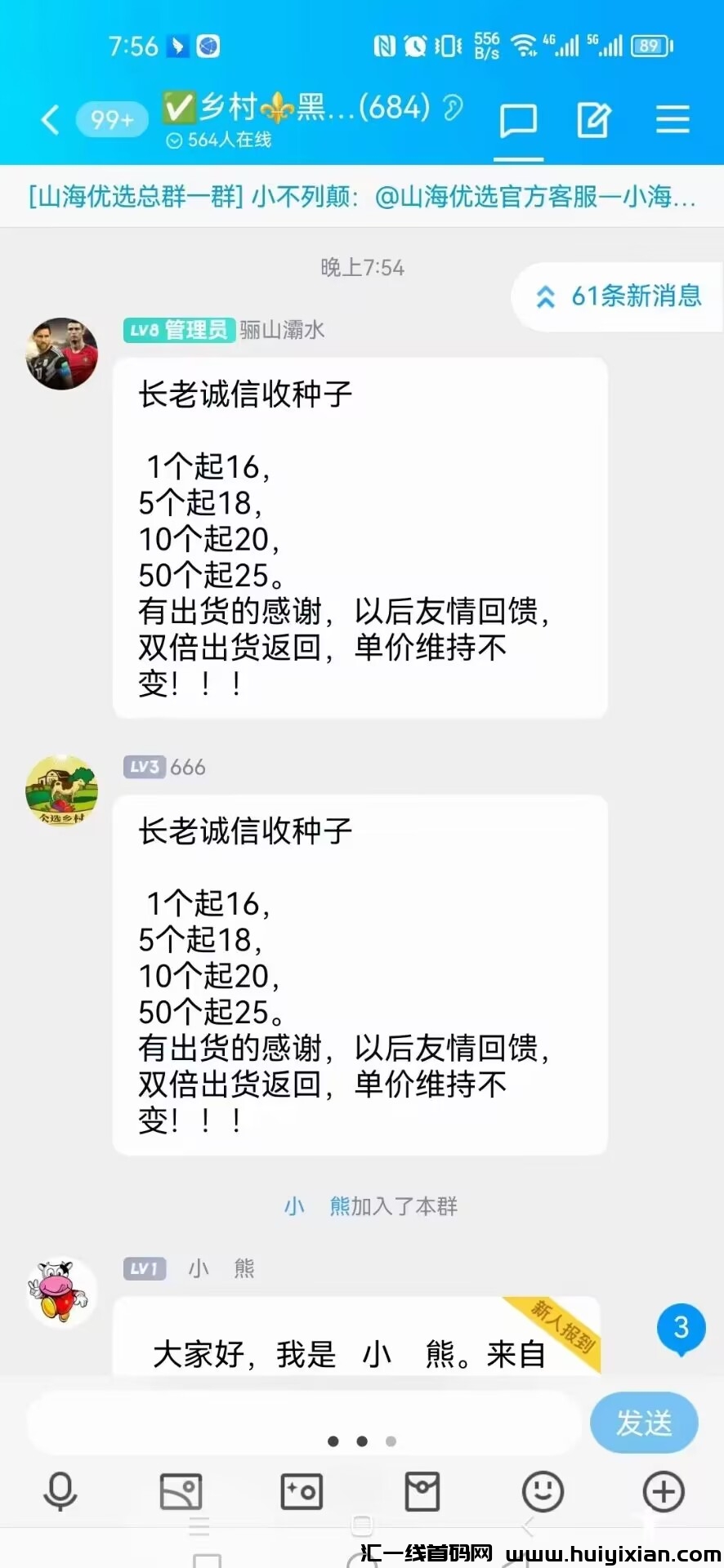Open the photo gallery picker icon
Viewport: 724px width, 1568px height.
[181, 1491]
